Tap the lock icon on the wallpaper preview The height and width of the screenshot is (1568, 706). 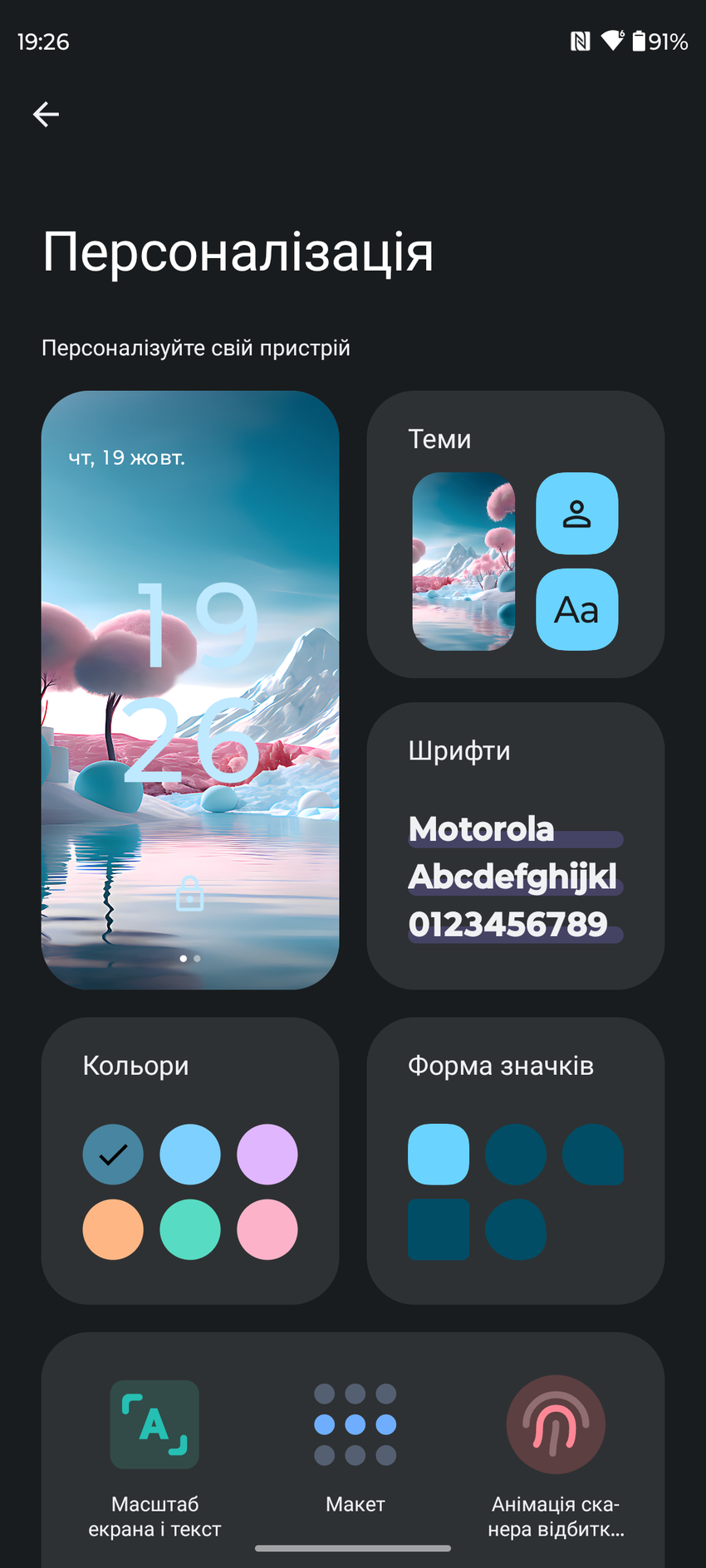pos(189,895)
